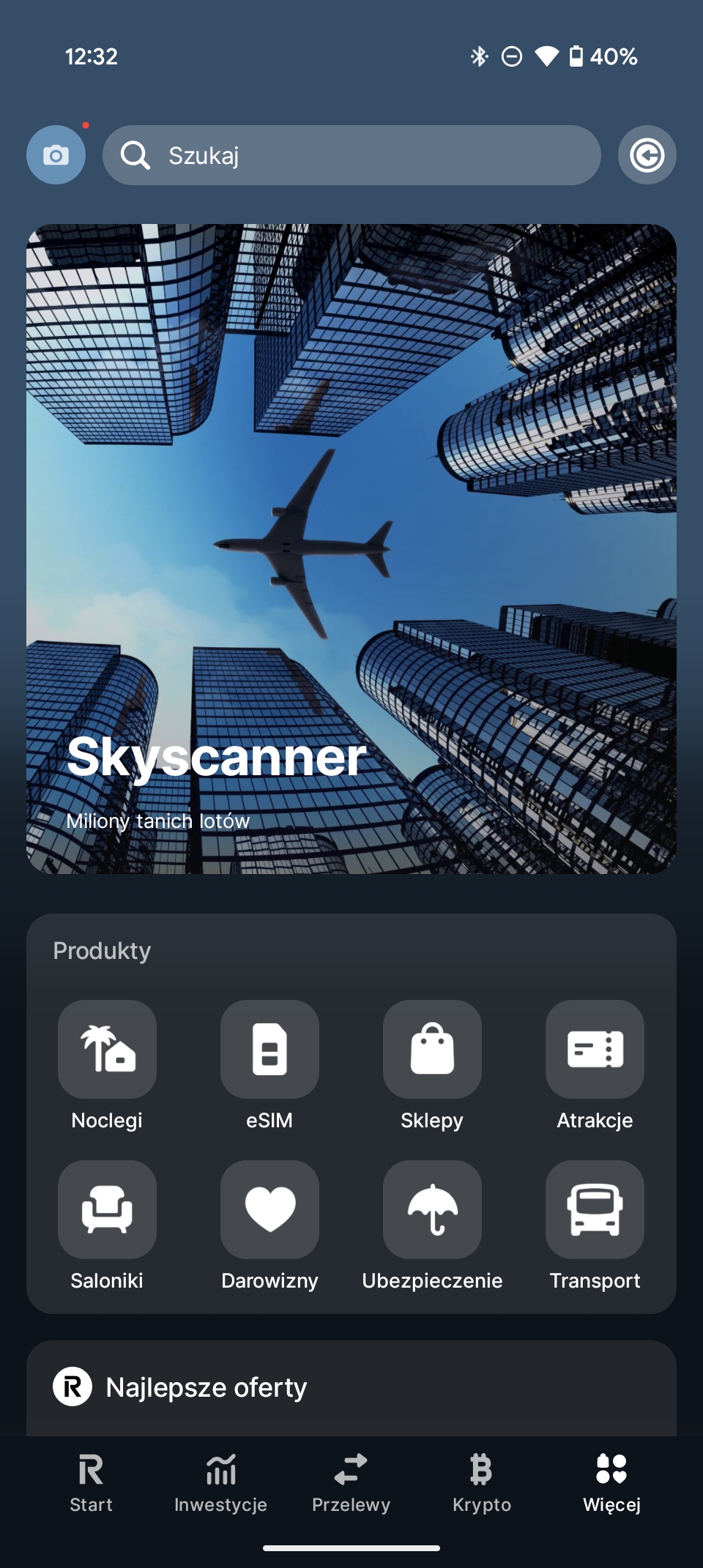Select the eSIM product
This screenshot has height=1568, width=703.
[269, 1065]
